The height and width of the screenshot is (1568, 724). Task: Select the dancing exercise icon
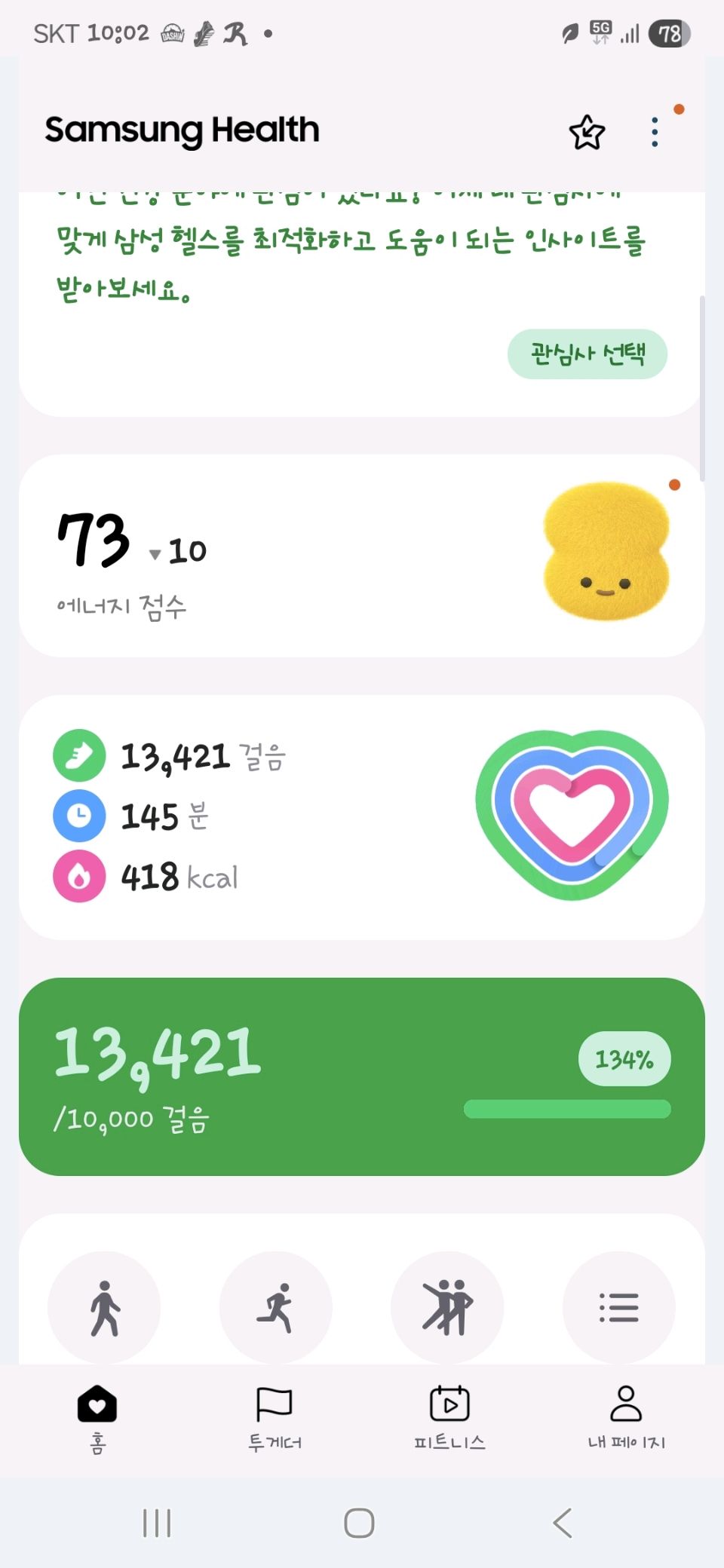point(447,1307)
